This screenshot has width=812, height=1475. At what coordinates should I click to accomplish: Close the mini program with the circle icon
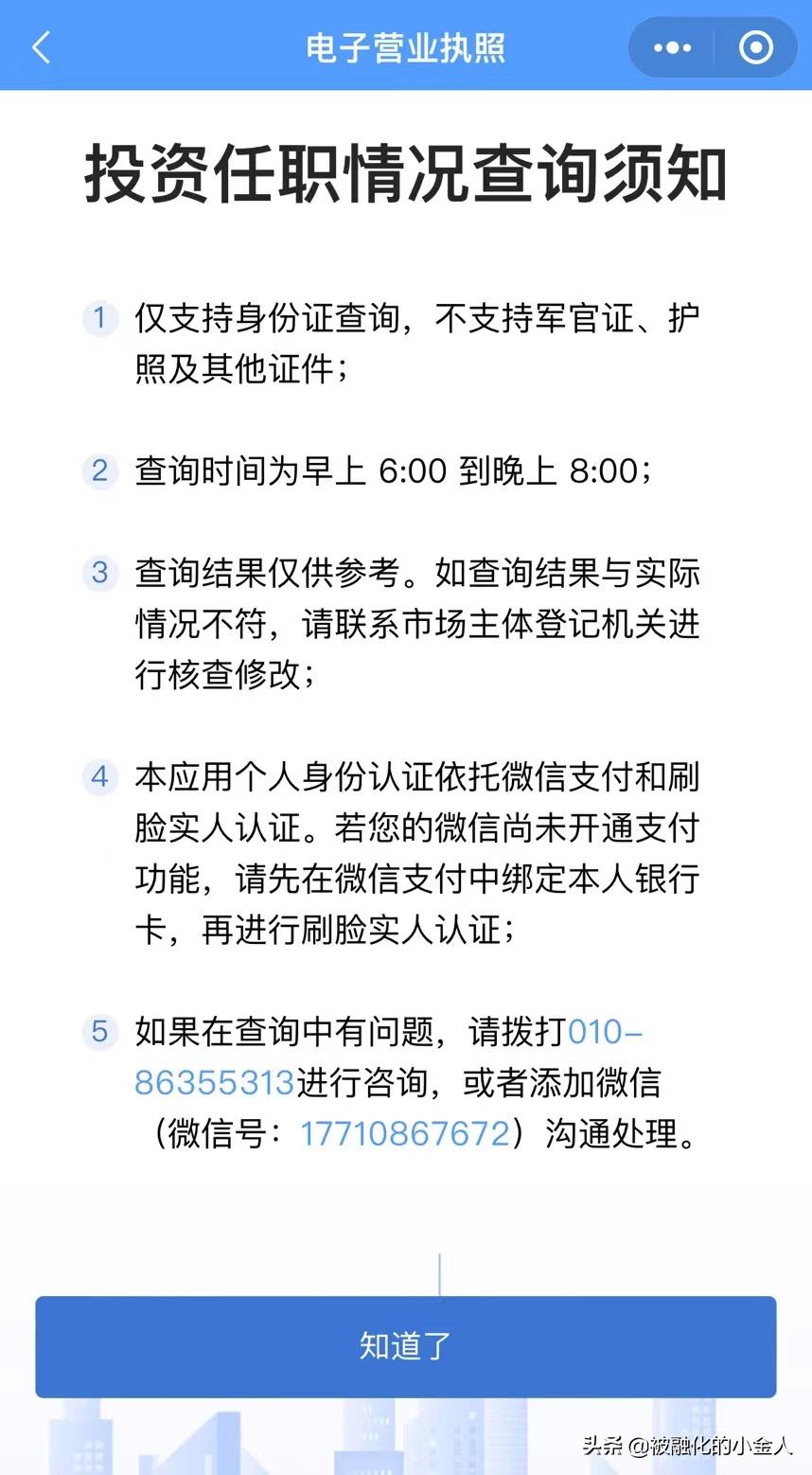(755, 47)
